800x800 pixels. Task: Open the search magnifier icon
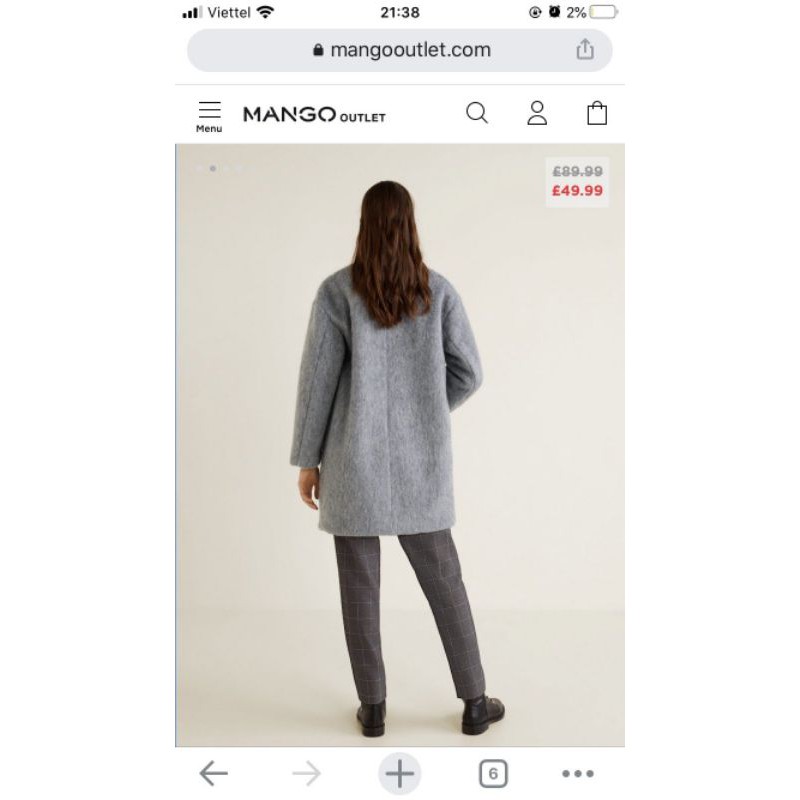tap(477, 113)
